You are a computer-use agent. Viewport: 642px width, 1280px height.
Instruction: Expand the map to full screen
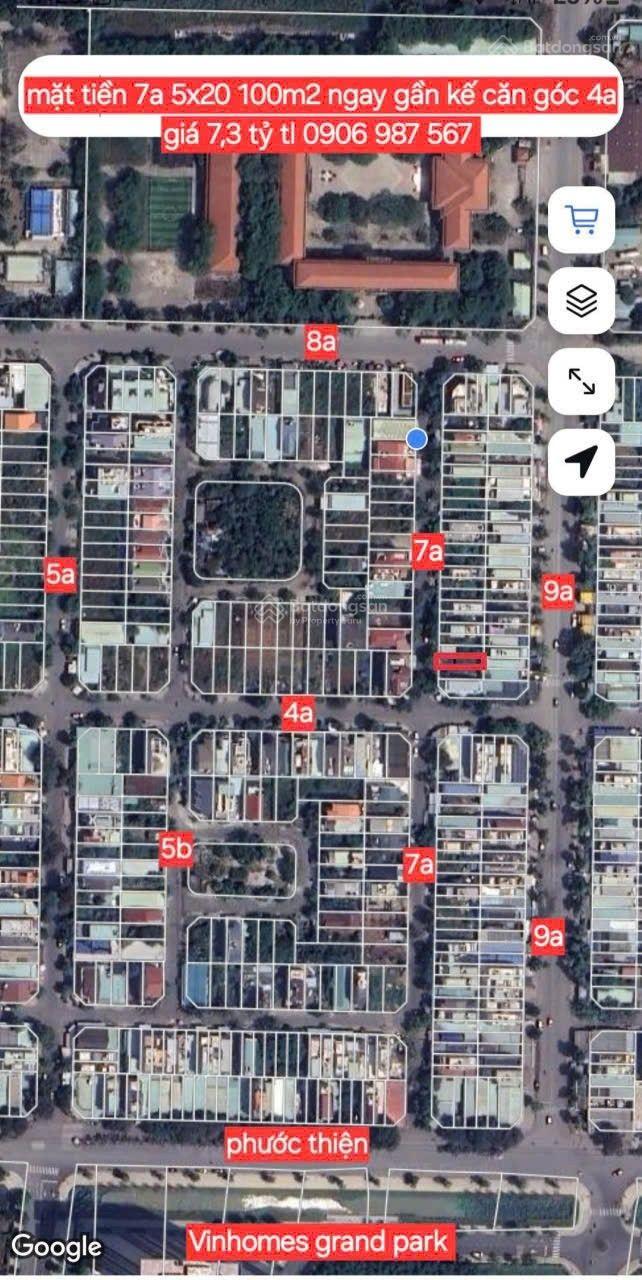(x=581, y=380)
